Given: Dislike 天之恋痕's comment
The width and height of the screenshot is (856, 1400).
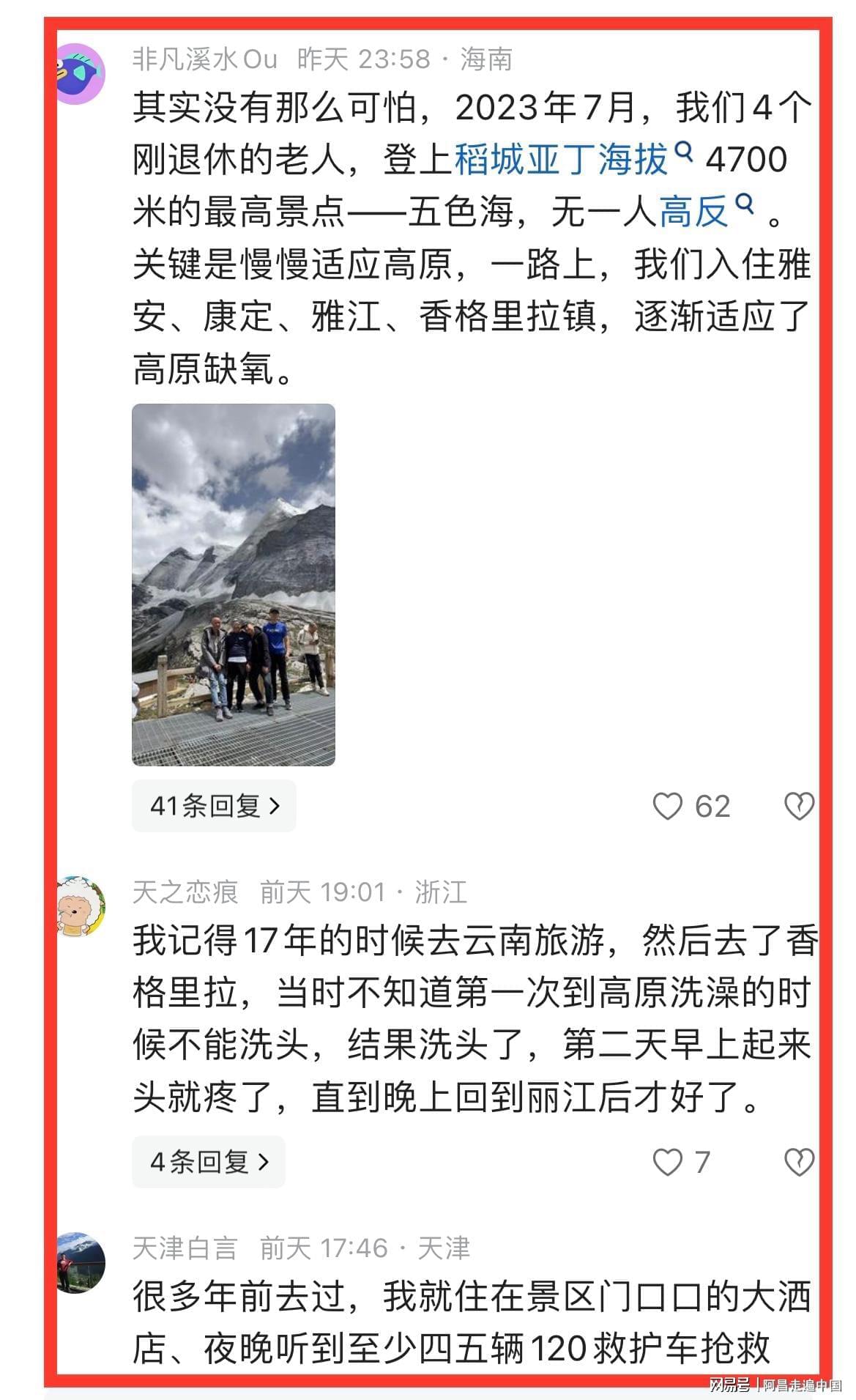Looking at the screenshot, I should pos(799,1163).
